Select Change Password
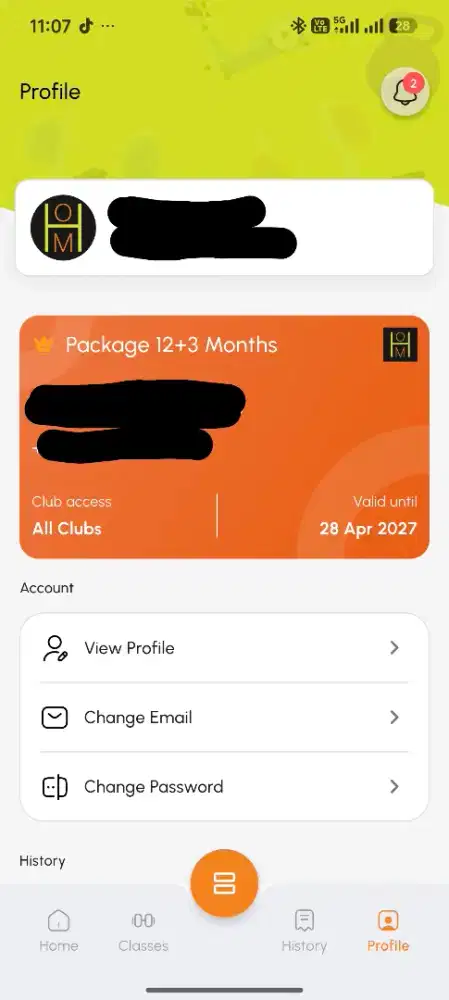449x1000 pixels. (224, 786)
